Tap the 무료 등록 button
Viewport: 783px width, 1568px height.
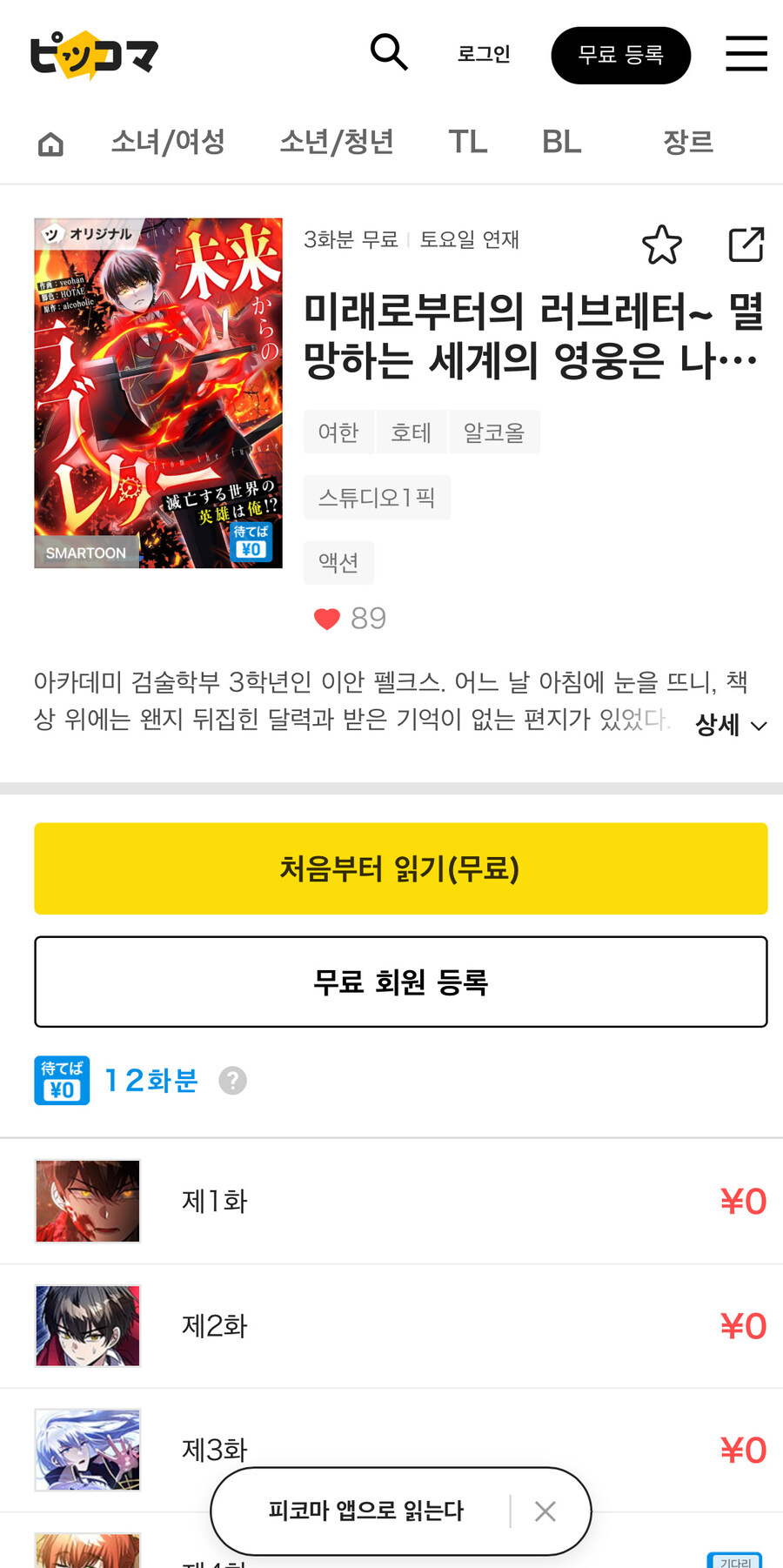(620, 56)
